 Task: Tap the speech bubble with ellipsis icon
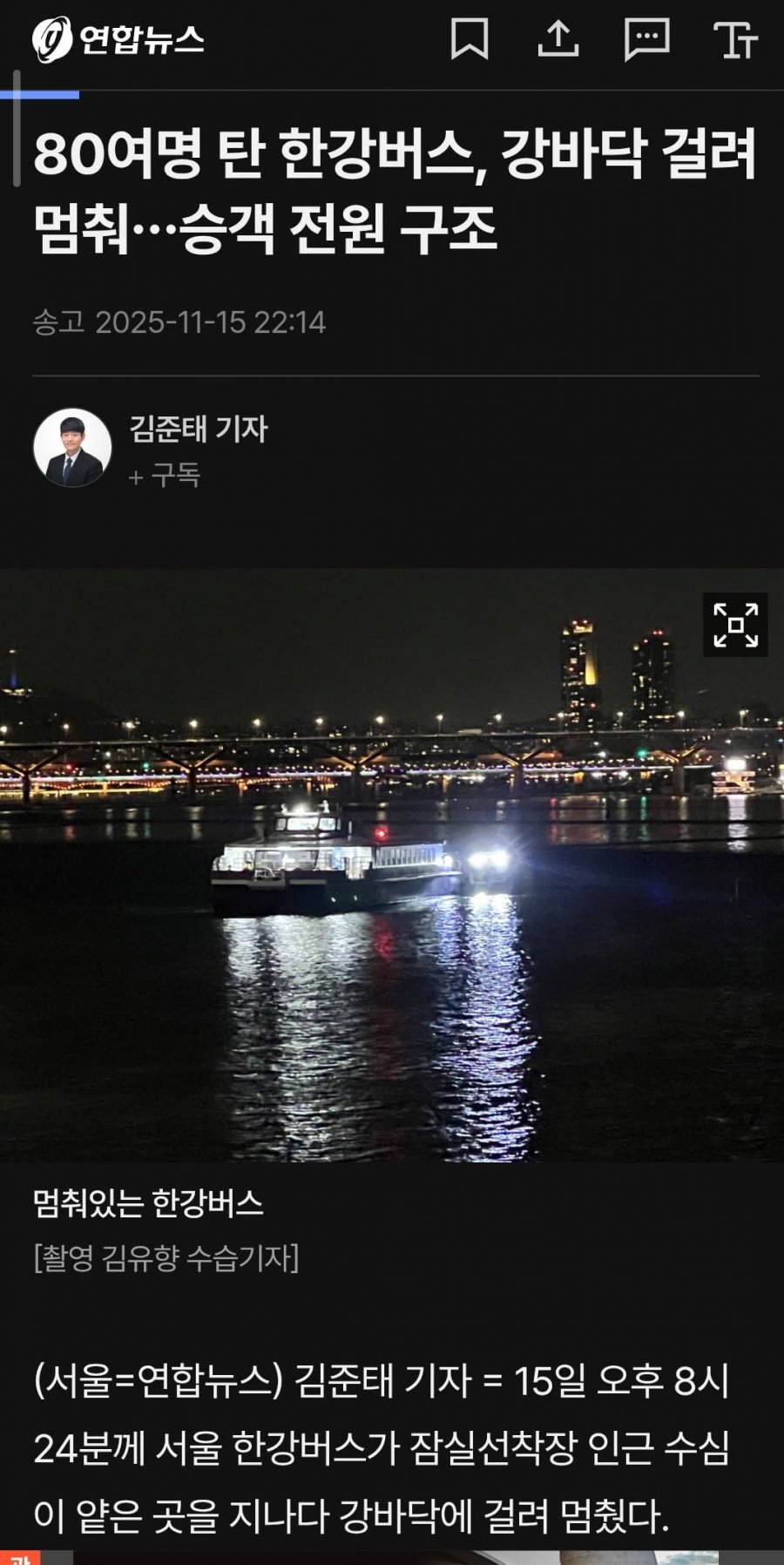[645, 39]
